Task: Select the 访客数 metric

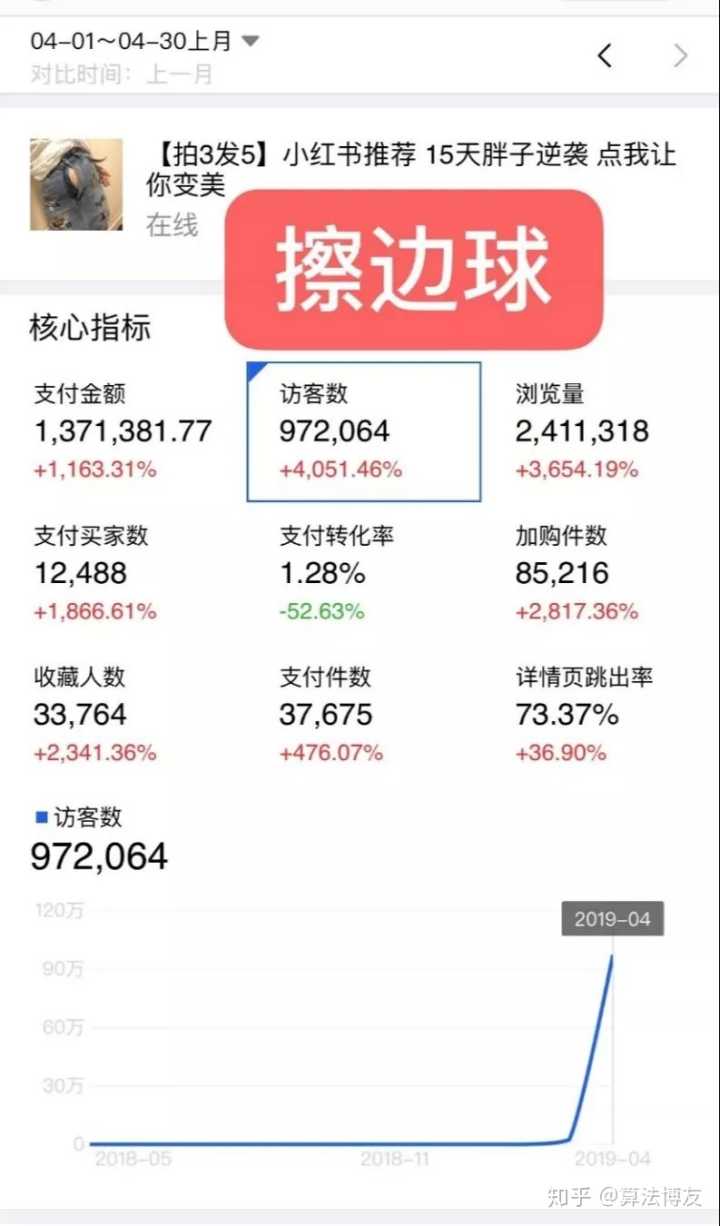Action: point(363,431)
